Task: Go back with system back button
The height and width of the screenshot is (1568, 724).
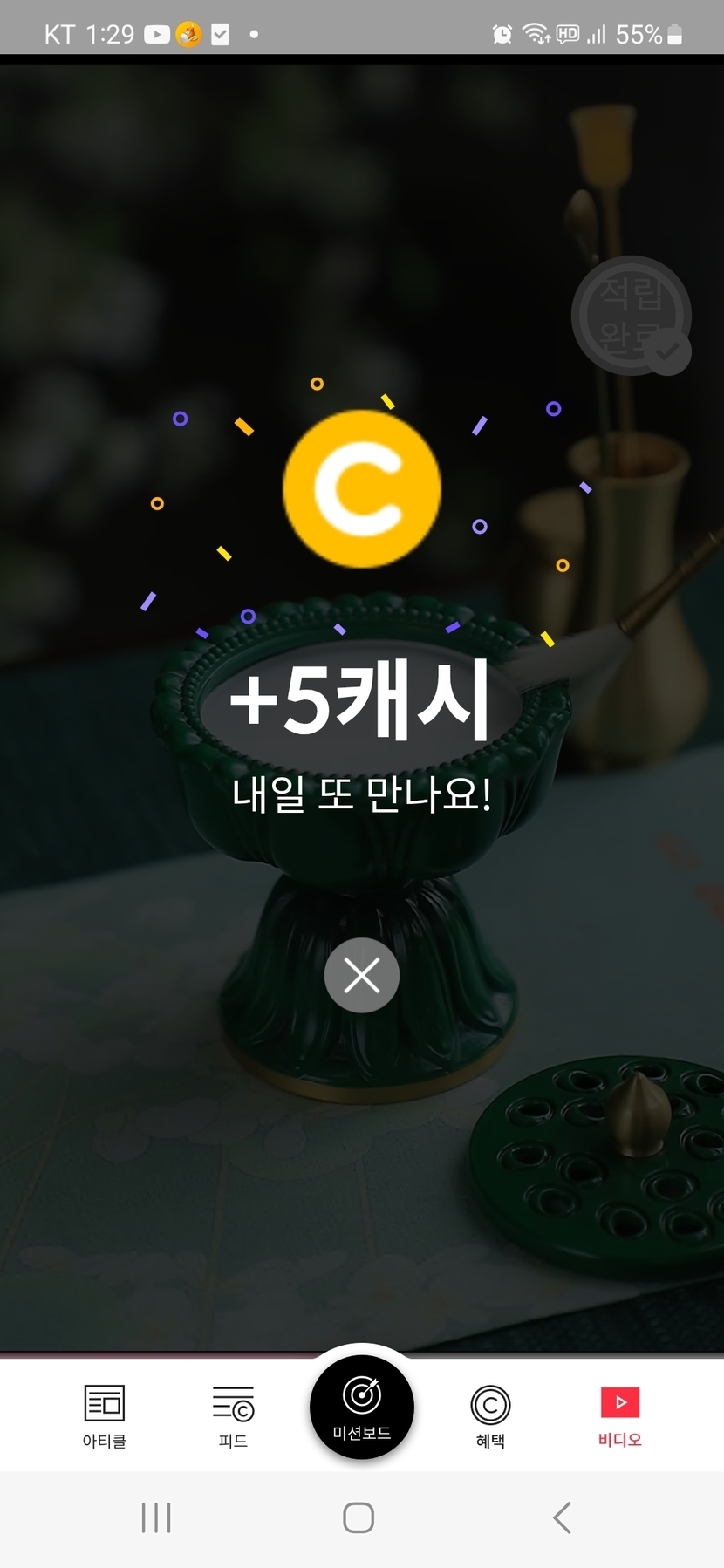Action: coord(563,1517)
